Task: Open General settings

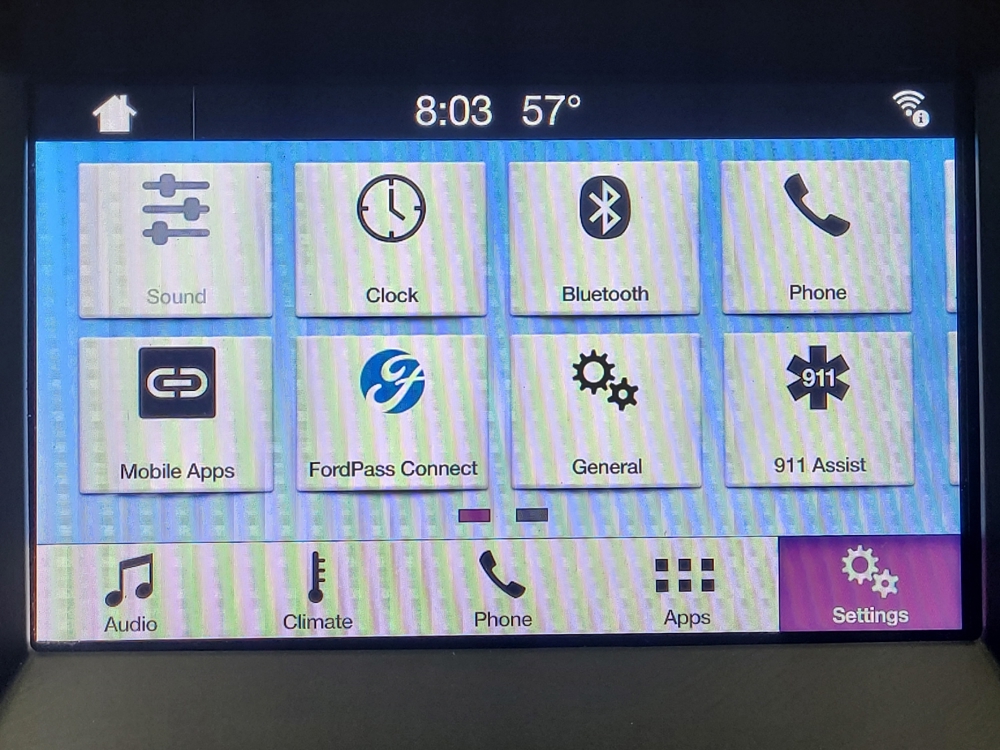Action: pos(606,410)
